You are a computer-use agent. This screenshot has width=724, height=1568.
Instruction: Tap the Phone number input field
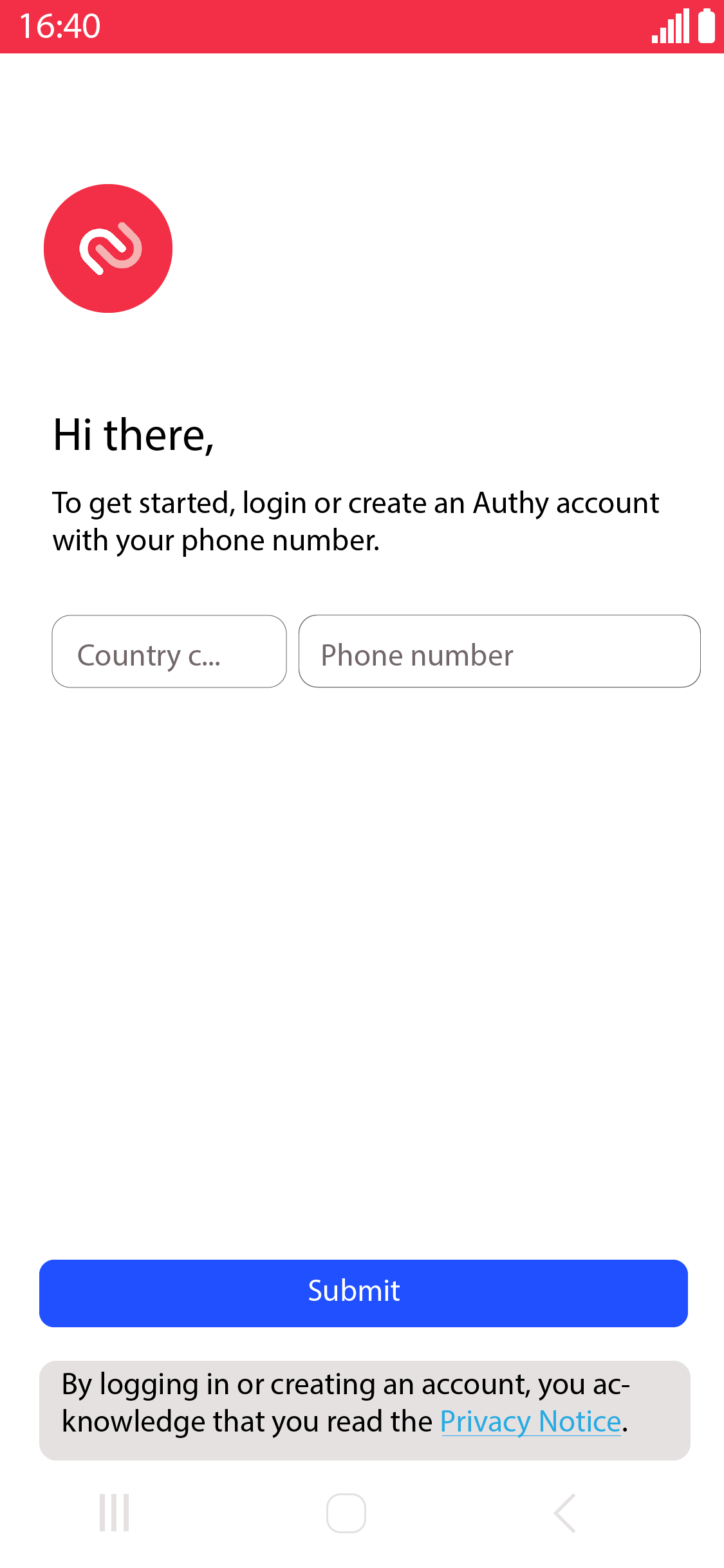(x=499, y=651)
